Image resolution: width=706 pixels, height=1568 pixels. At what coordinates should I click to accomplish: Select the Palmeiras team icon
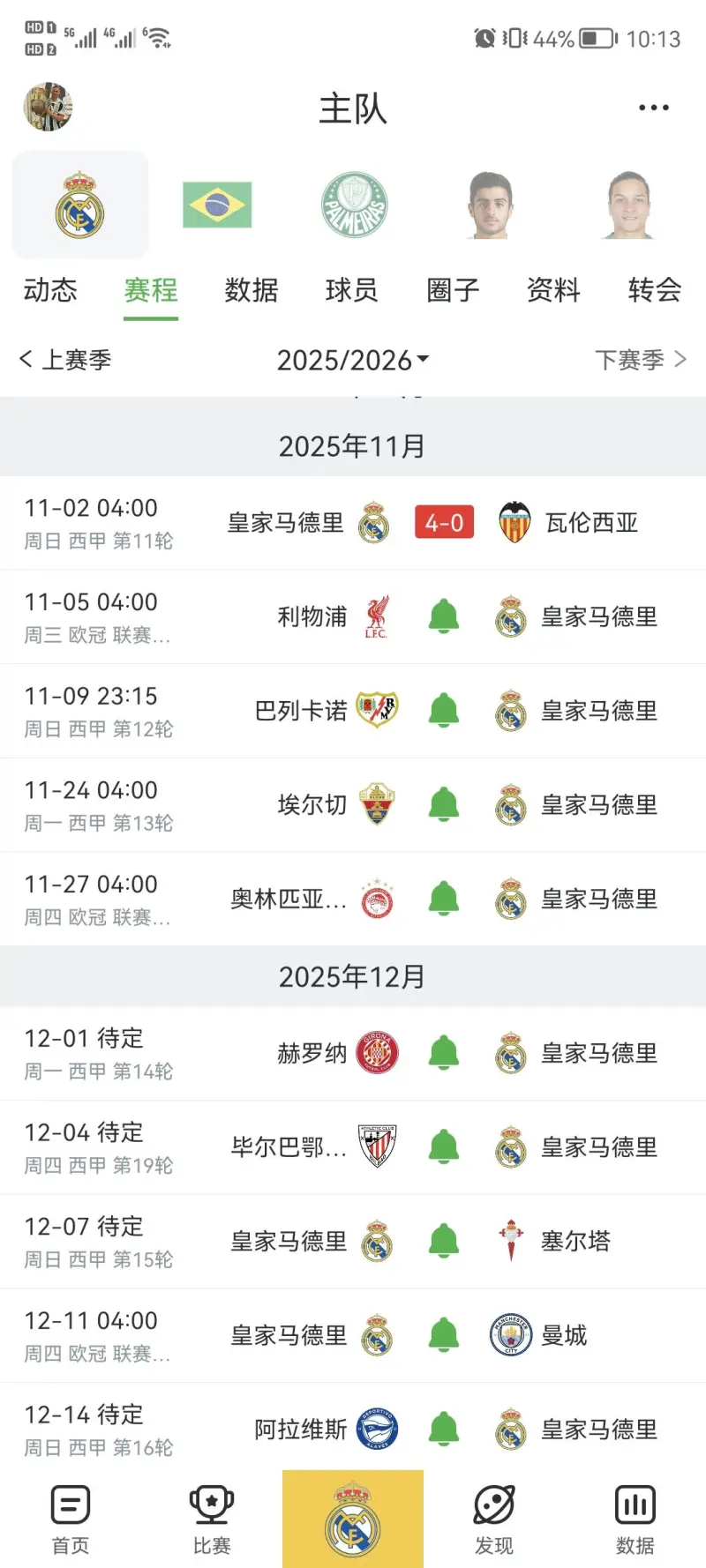pyautogui.click(x=354, y=205)
